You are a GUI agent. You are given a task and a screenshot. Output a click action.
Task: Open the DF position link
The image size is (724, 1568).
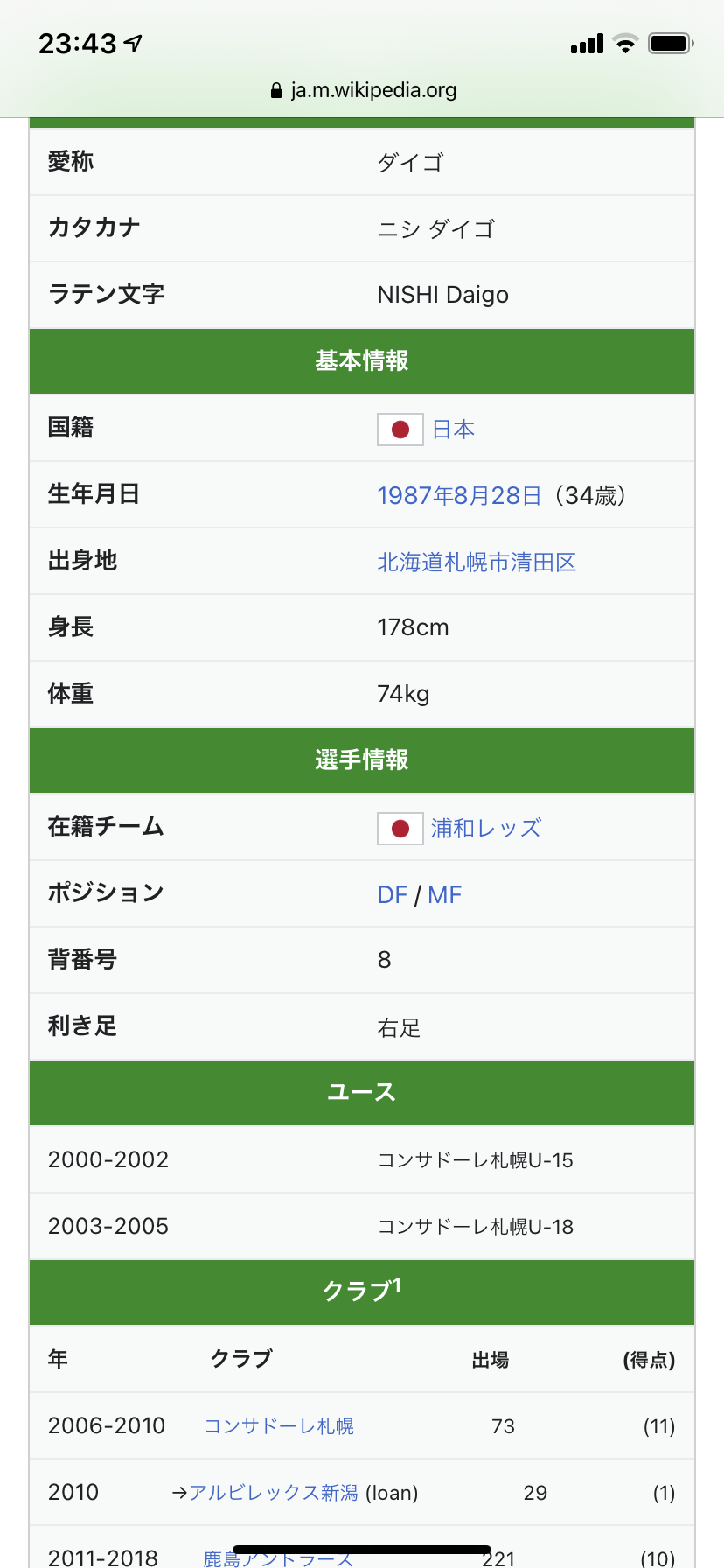point(393,895)
